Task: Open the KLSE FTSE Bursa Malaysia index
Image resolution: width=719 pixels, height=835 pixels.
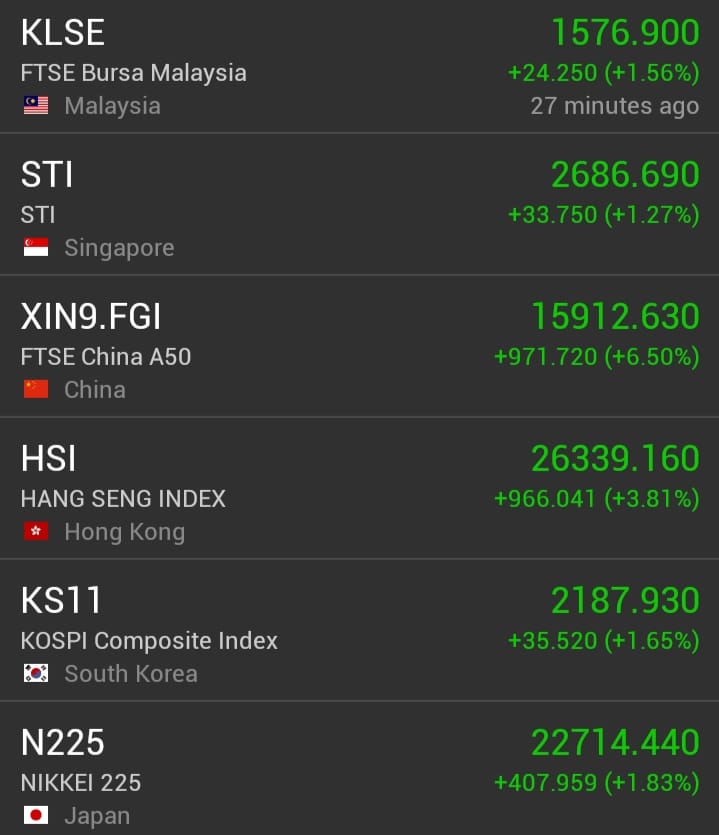Action: coord(360,66)
